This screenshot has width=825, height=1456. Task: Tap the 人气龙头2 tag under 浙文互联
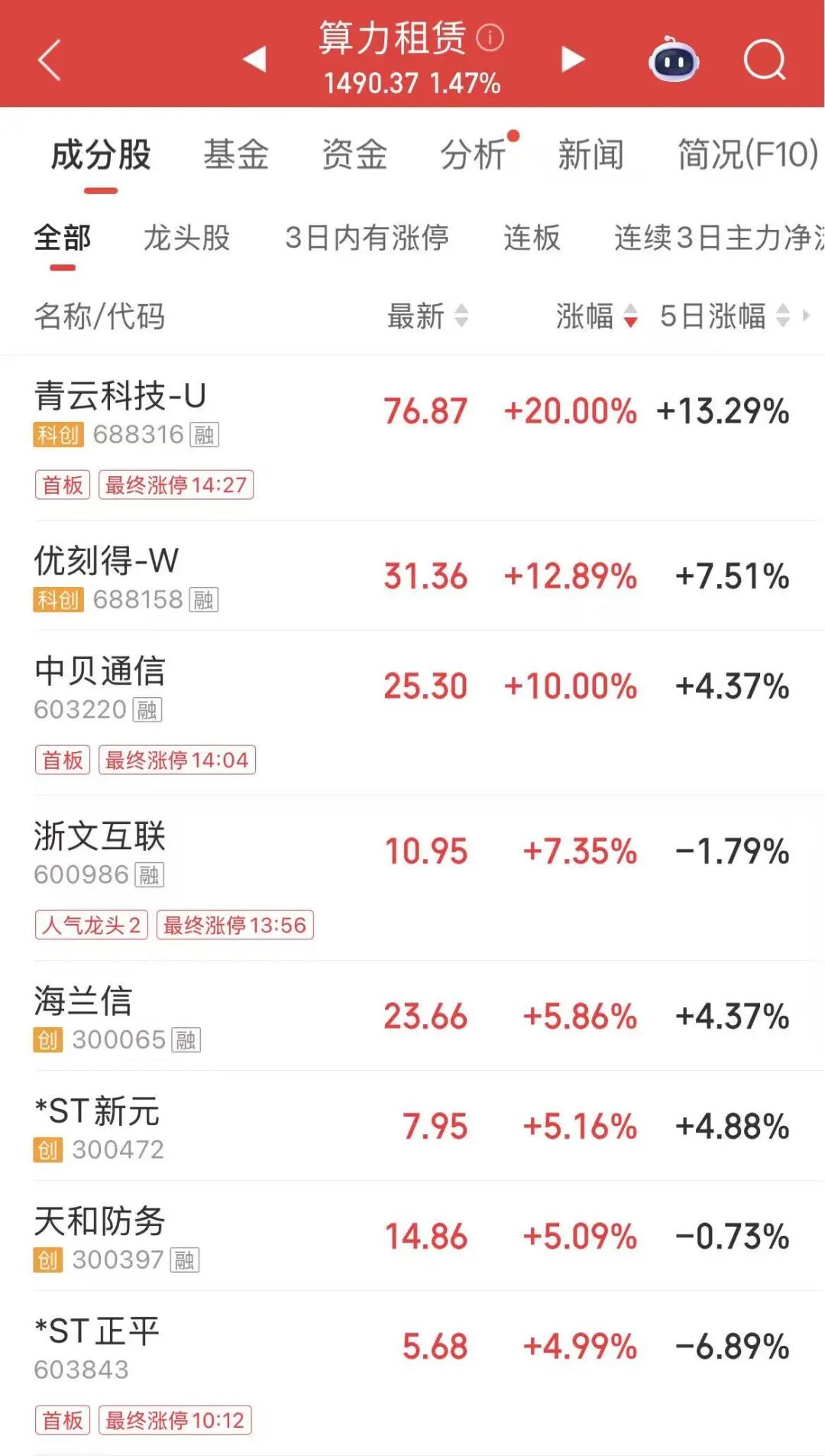(90, 924)
